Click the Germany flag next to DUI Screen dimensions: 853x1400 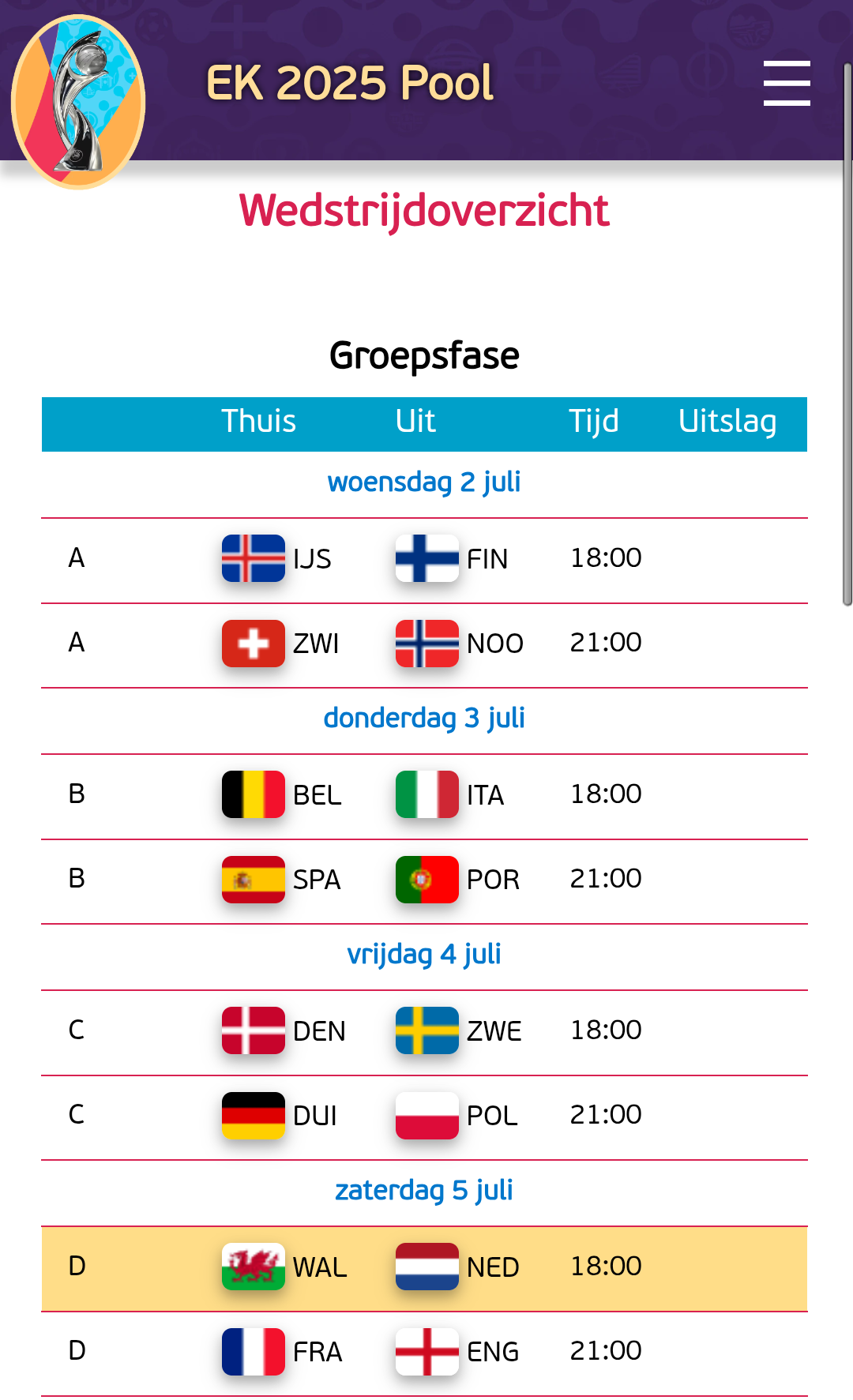coord(253,1115)
